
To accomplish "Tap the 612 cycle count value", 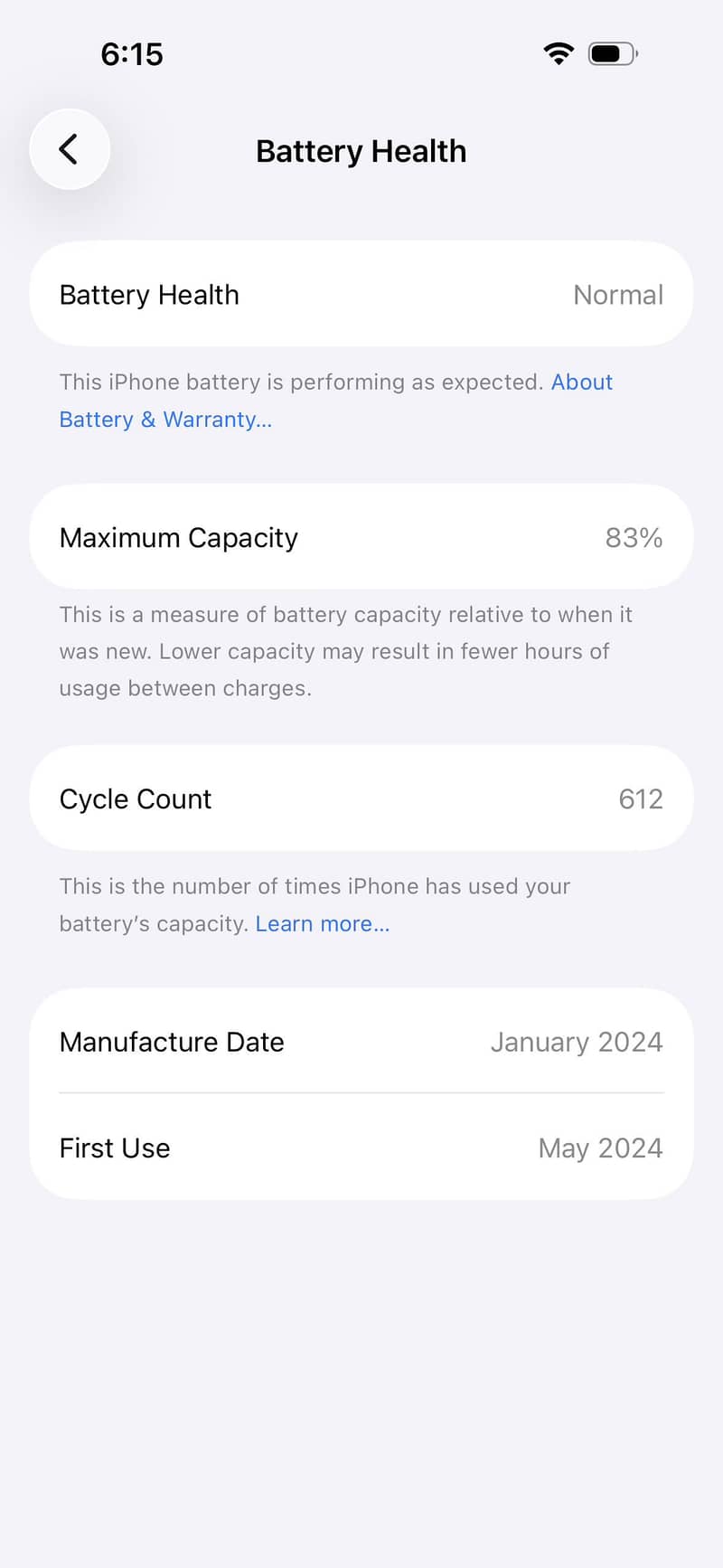I will click(x=641, y=798).
